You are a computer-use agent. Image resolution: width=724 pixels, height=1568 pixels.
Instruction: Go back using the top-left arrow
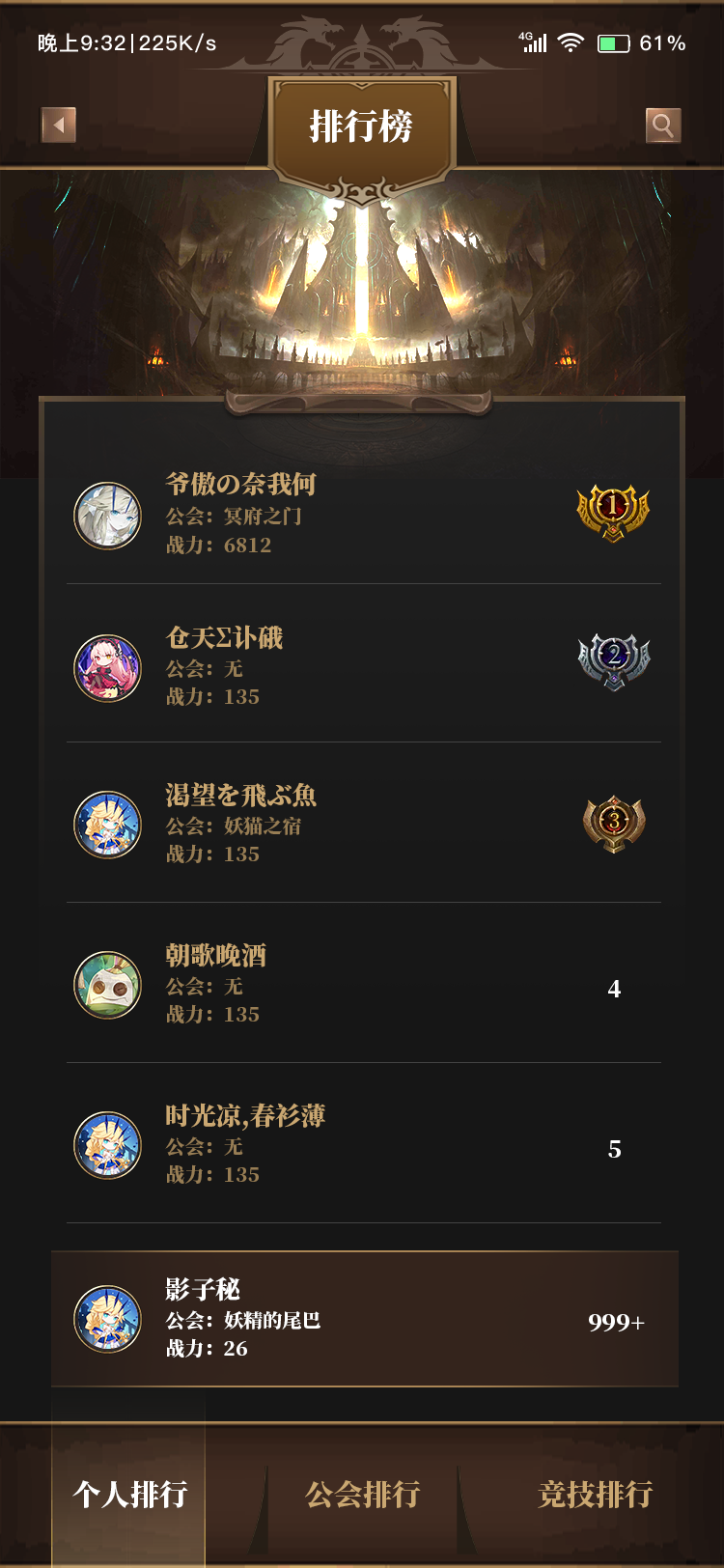point(59,125)
